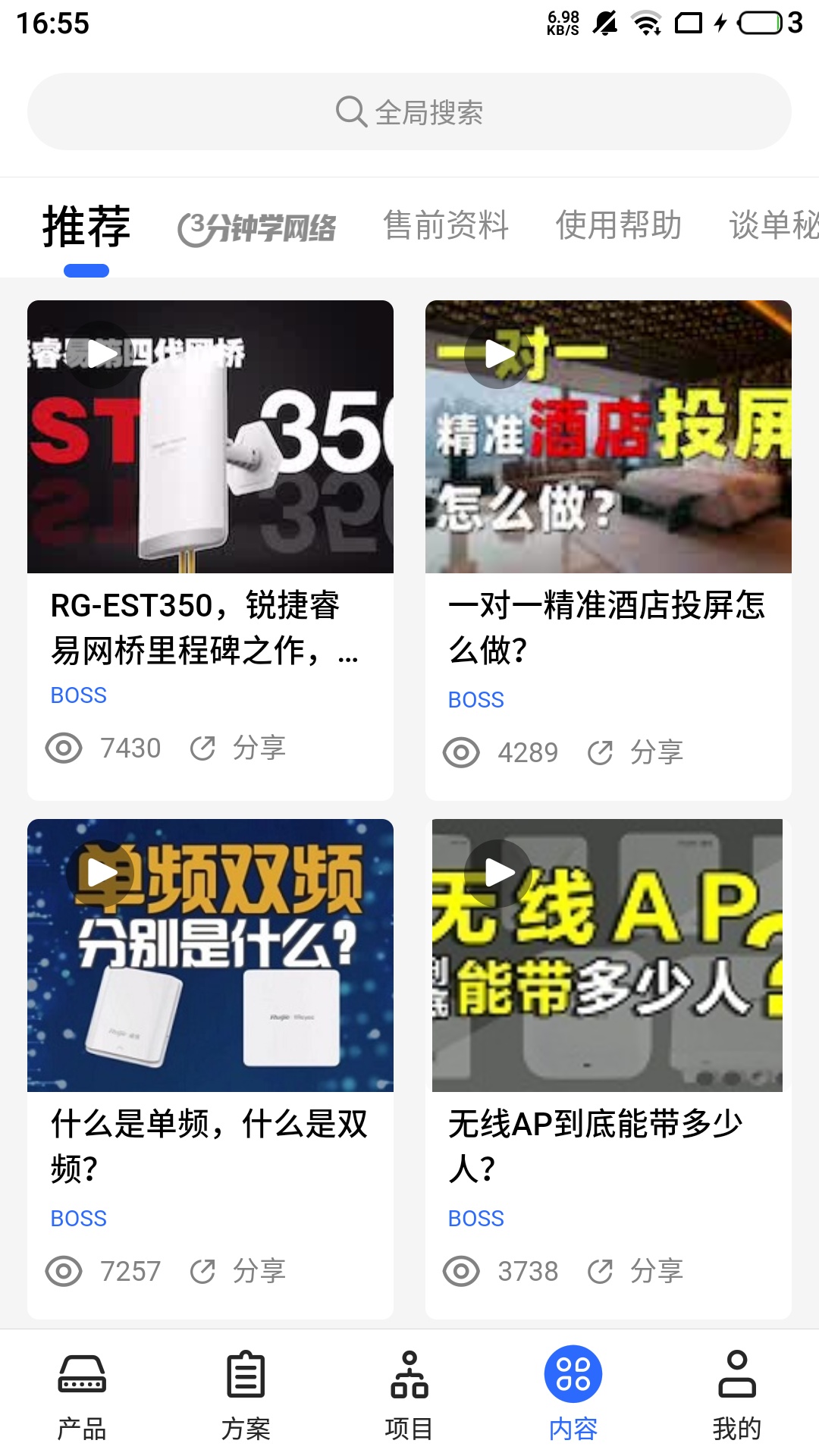The image size is (819, 1456).
Task: Open the 一对一精准酒店投屏怎么做 video
Action: pos(608,437)
